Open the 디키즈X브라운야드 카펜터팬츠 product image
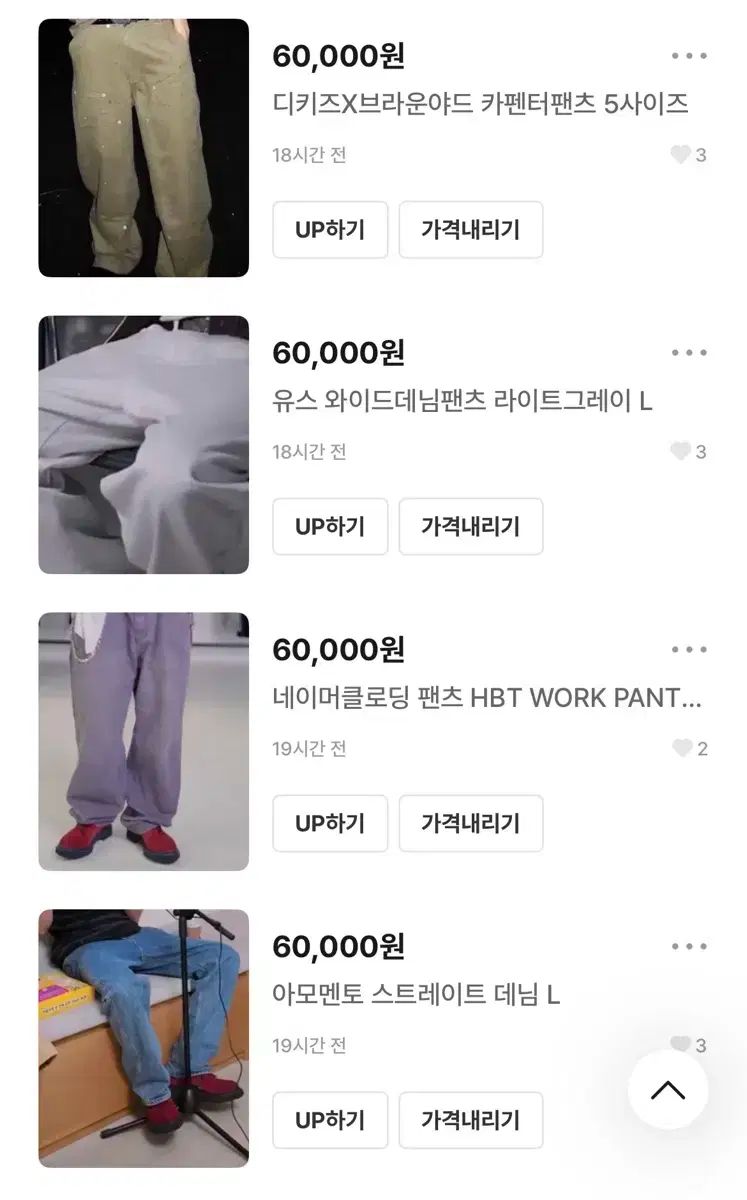Image resolution: width=747 pixels, height=1200 pixels. coord(143,148)
